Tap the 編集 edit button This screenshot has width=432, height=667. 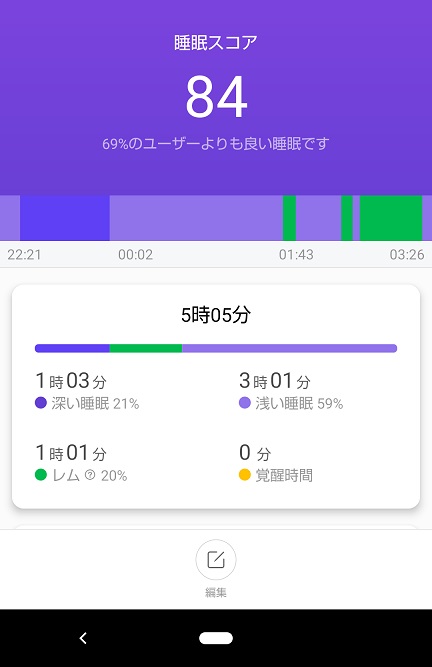click(216, 560)
